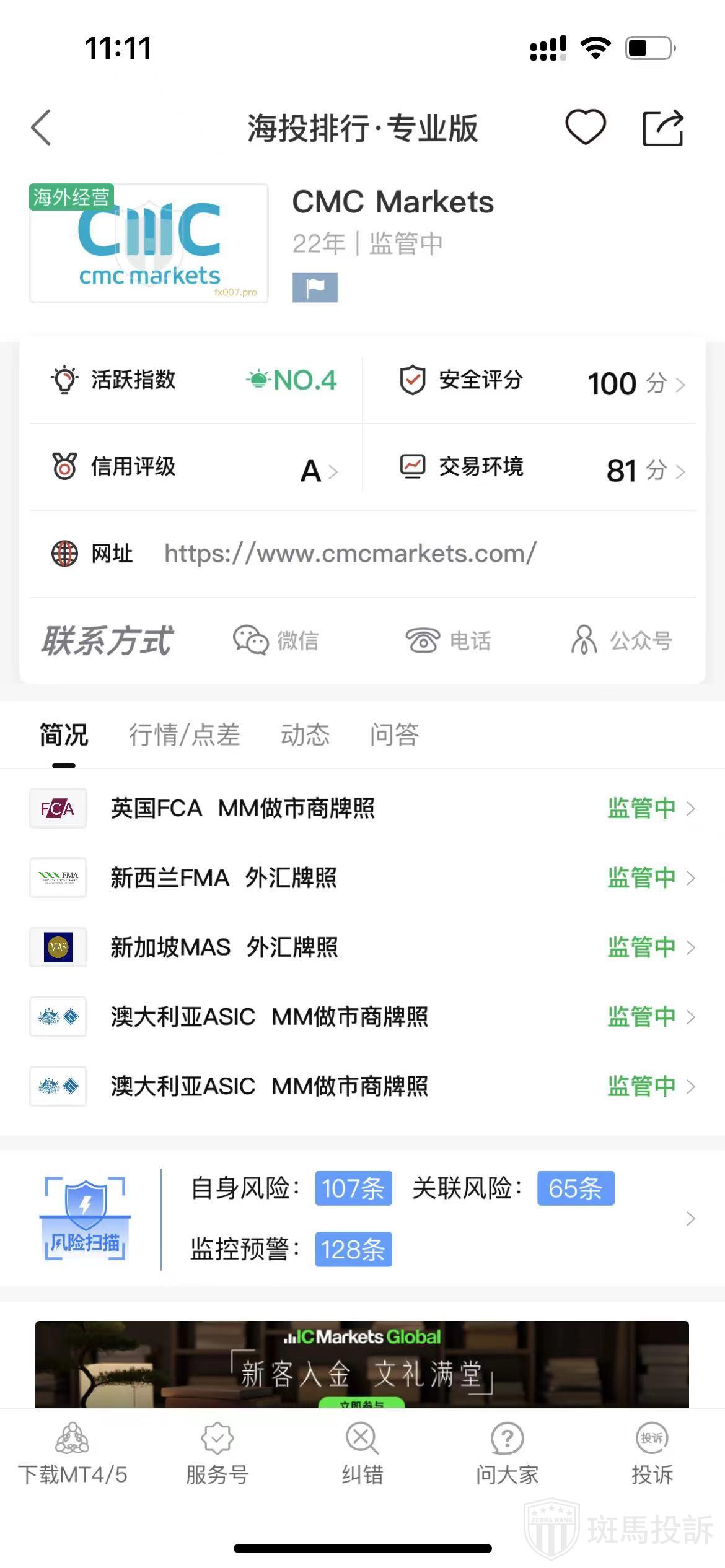This screenshot has width=725, height=1568.
Task: Open the 新加坡MAS 外汇牌照 row
Action: (x=362, y=947)
